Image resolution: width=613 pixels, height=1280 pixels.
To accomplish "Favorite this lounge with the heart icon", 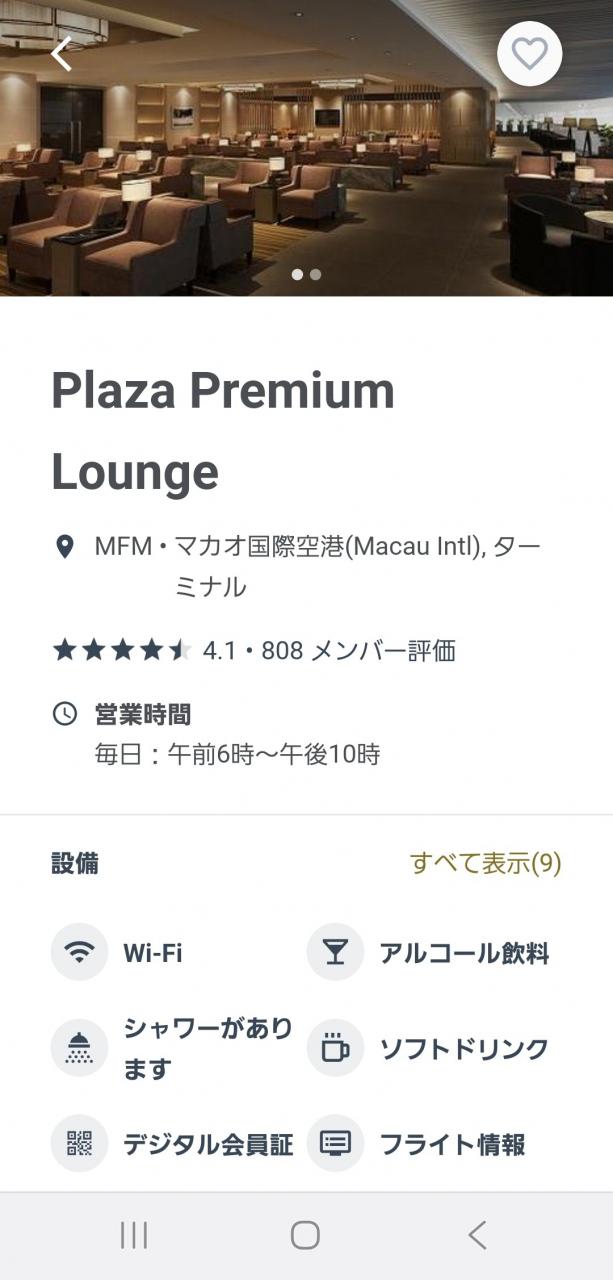I will pyautogui.click(x=529, y=53).
